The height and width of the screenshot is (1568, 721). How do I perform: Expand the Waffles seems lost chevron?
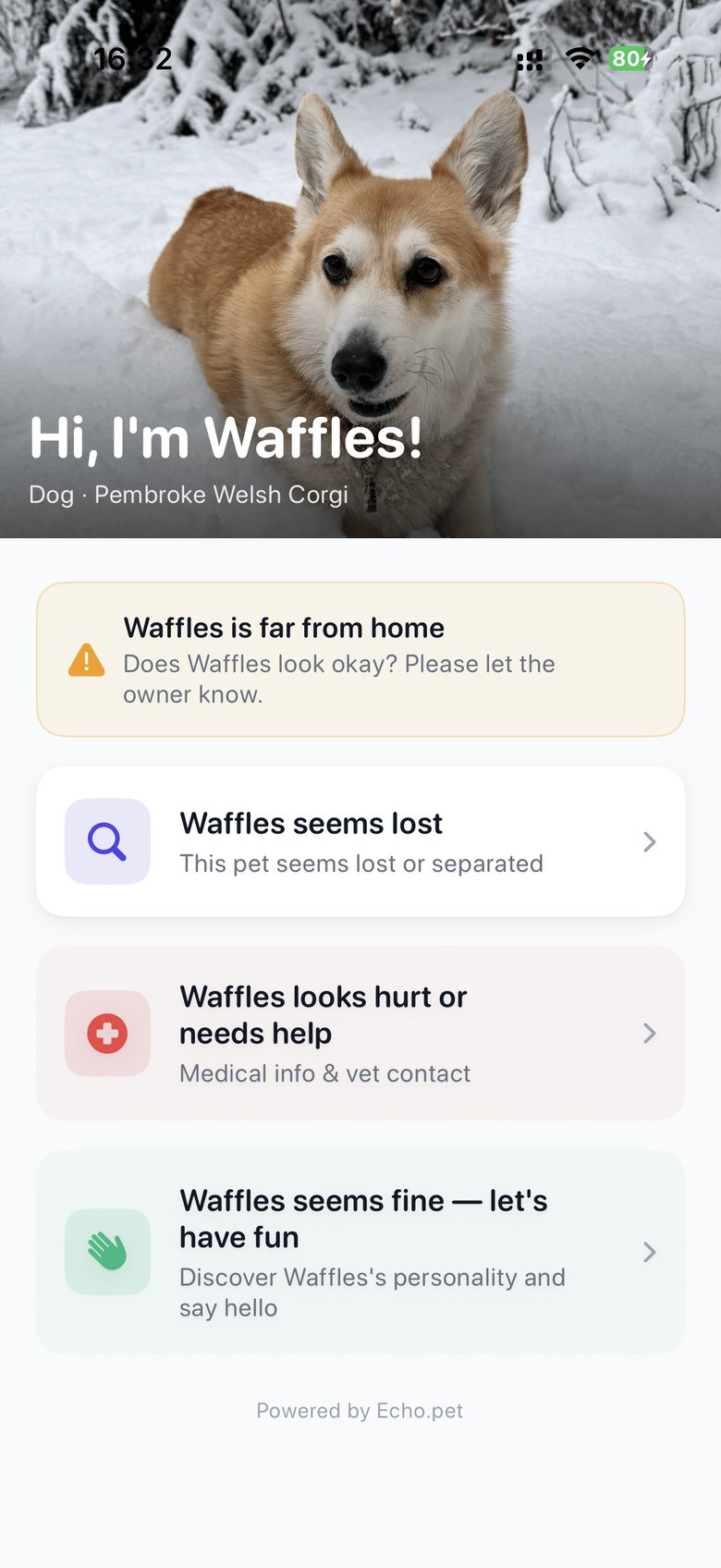point(650,841)
